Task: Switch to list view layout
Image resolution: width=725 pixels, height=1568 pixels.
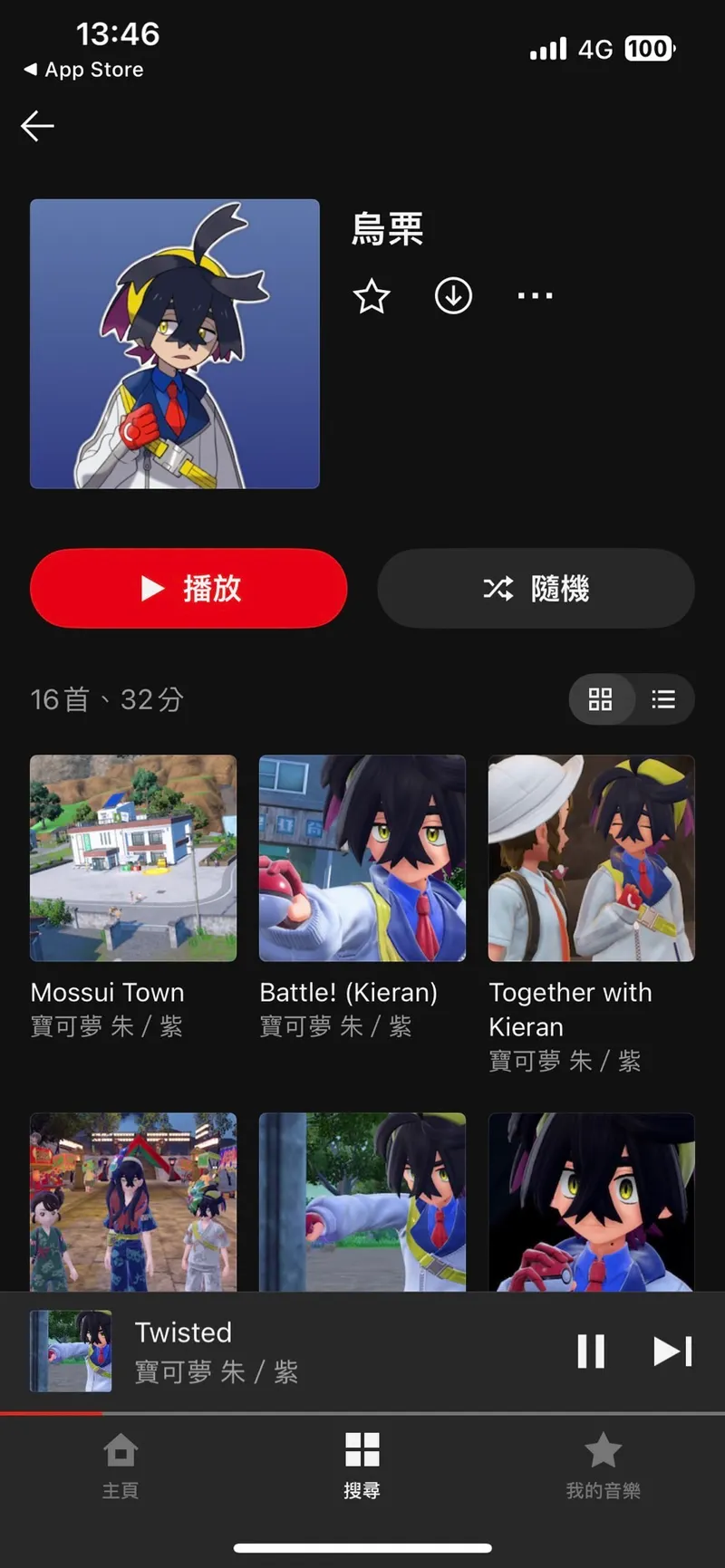Action: pyautogui.click(x=663, y=699)
